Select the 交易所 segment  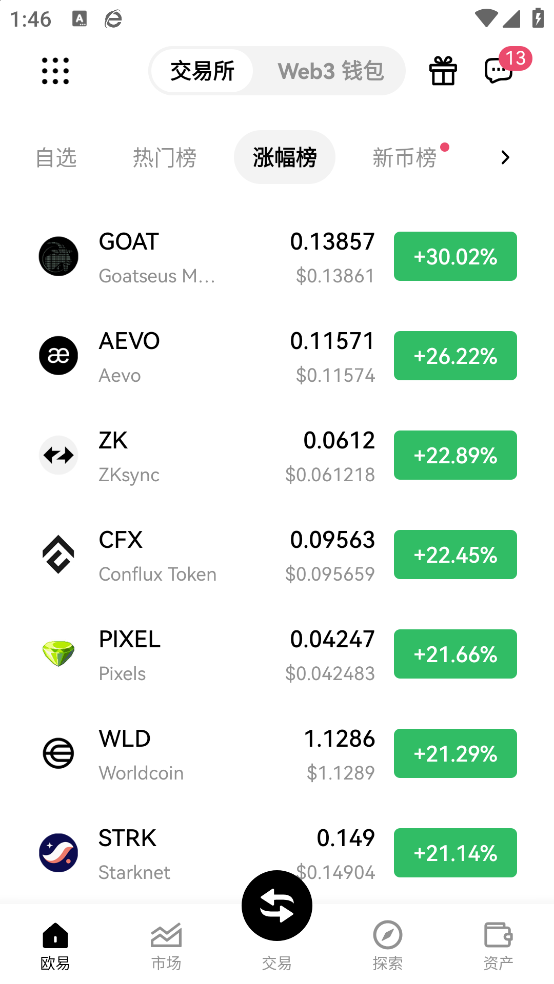(202, 71)
